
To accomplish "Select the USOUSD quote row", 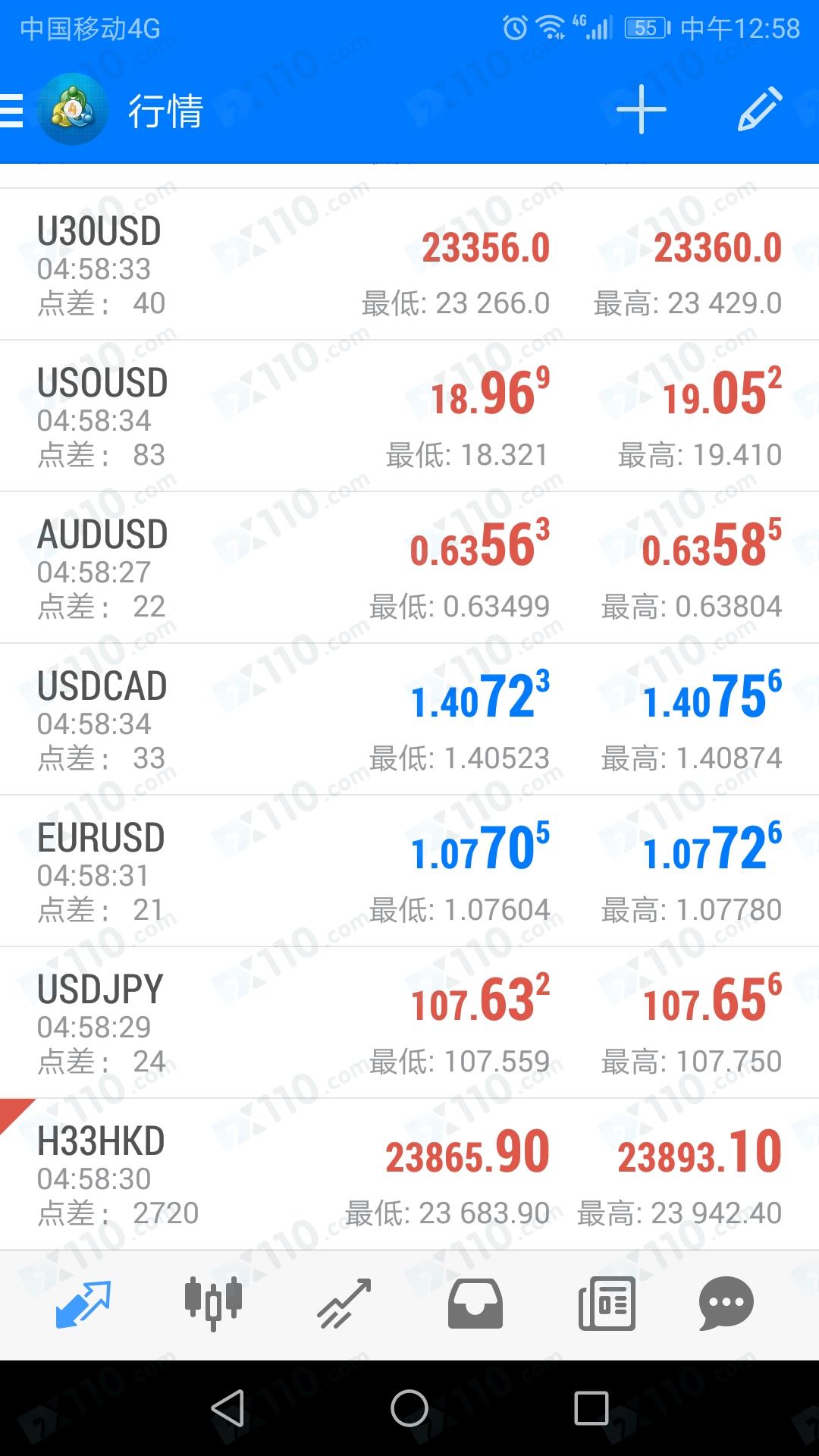I will (409, 416).
